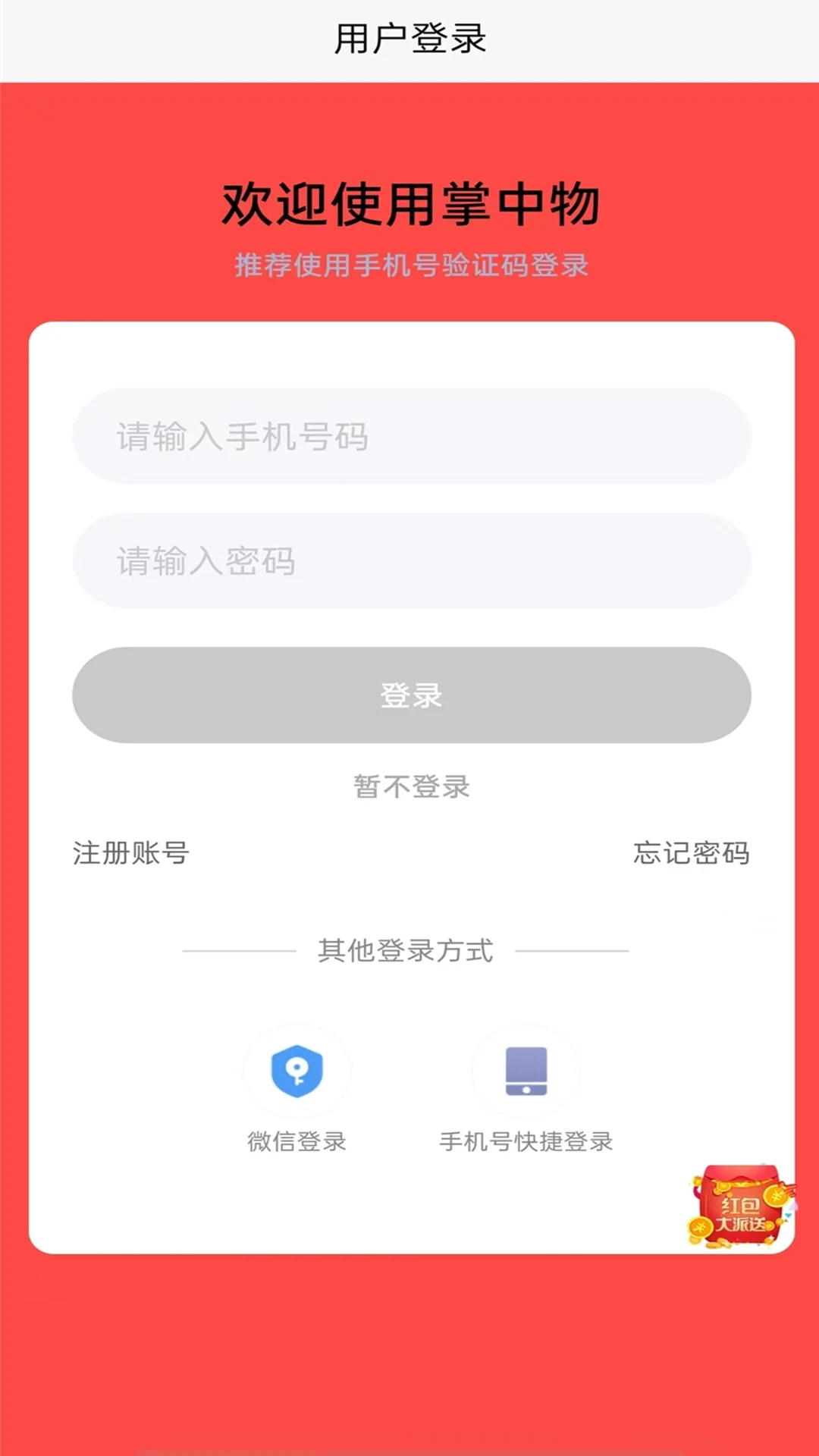Click the 欢迎使用掌中物 heading
This screenshot has width=819, height=1456.
tap(409, 203)
